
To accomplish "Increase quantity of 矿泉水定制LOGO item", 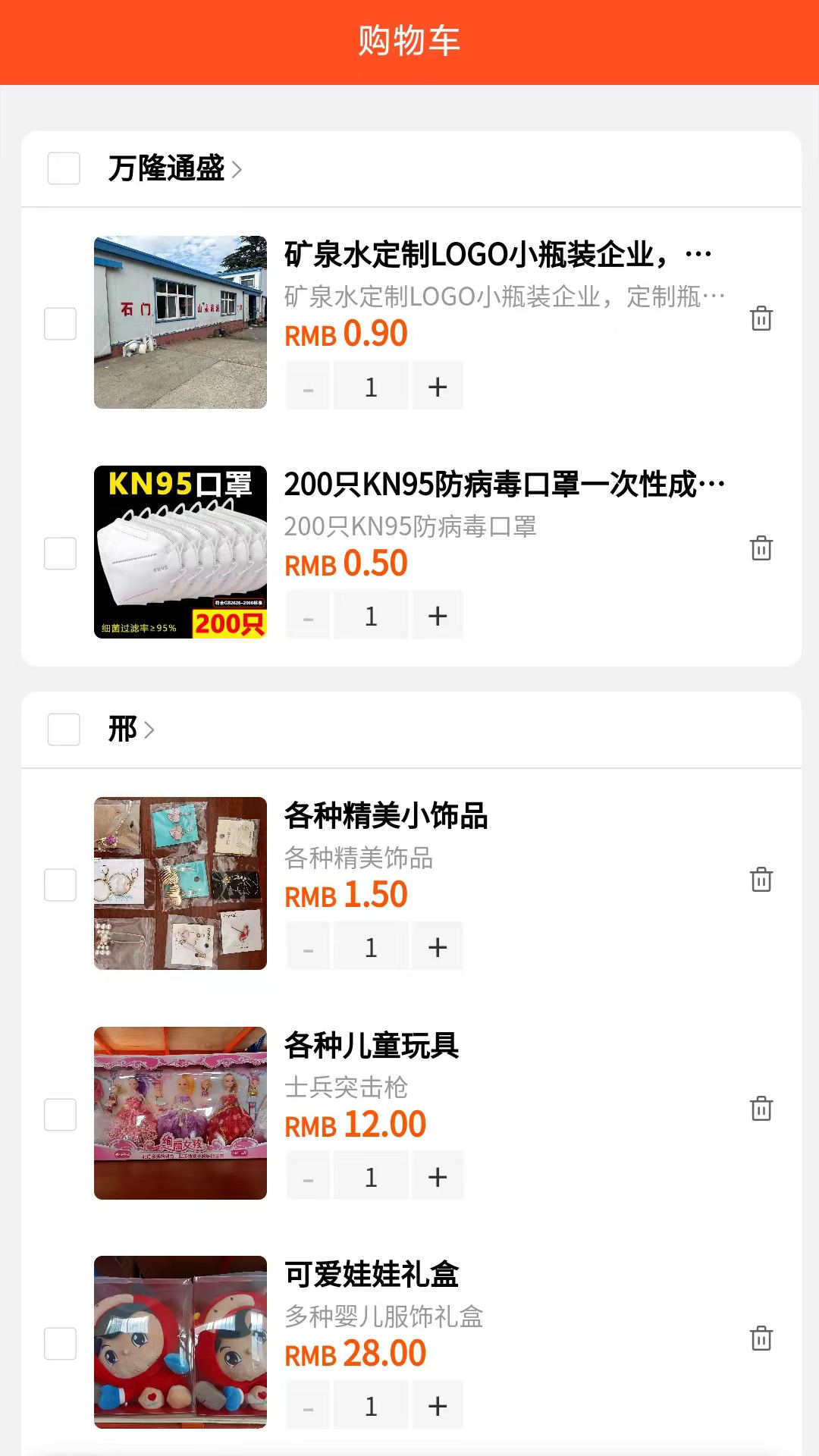I will [438, 387].
